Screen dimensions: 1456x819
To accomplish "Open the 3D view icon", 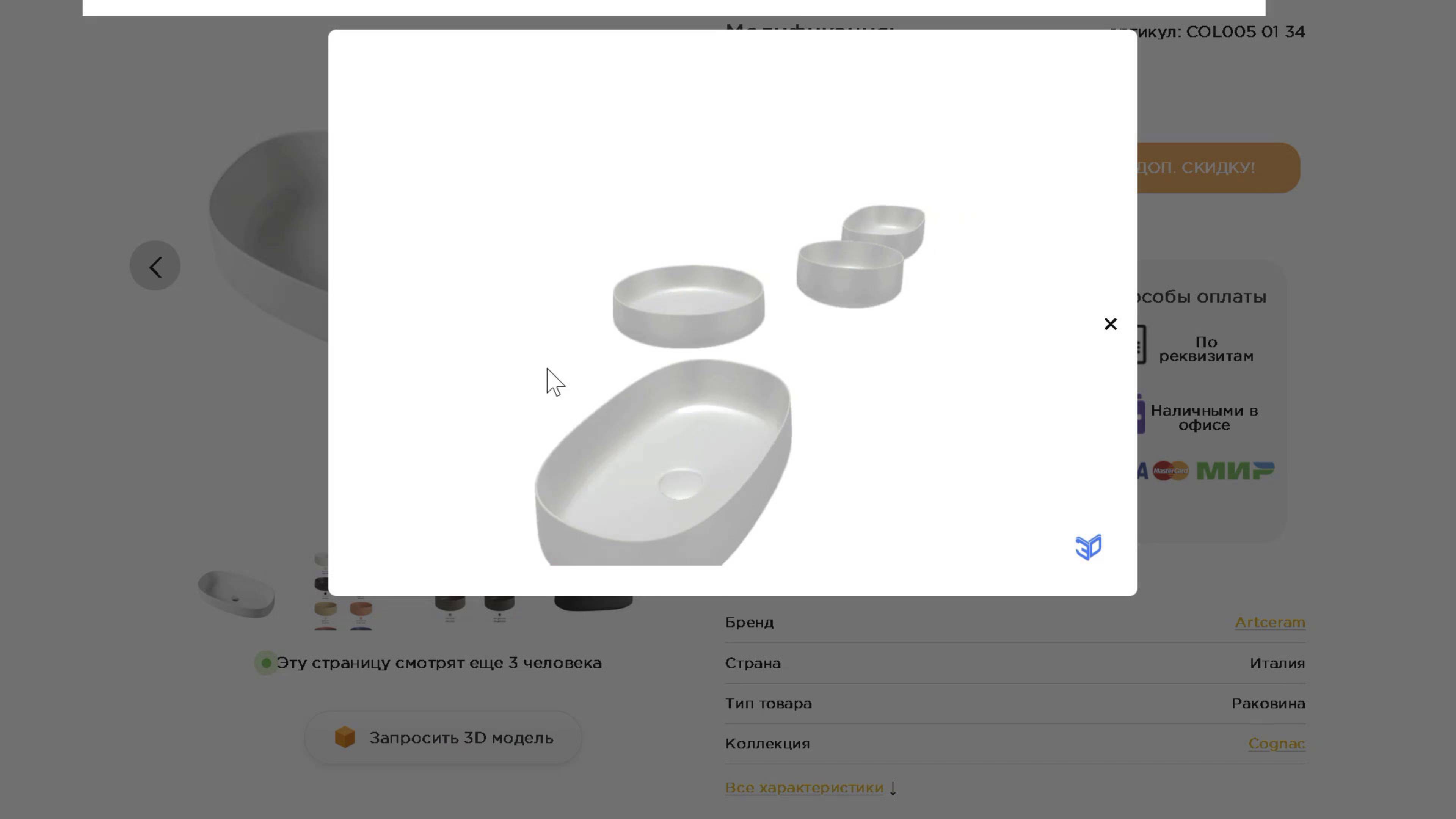I will (1088, 546).
